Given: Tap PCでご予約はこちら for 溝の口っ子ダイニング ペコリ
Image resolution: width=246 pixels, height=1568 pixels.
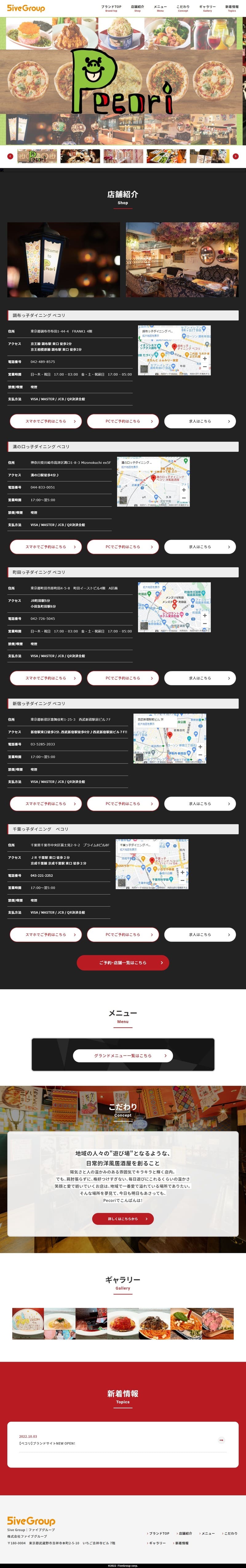Looking at the screenshot, I should (123, 547).
